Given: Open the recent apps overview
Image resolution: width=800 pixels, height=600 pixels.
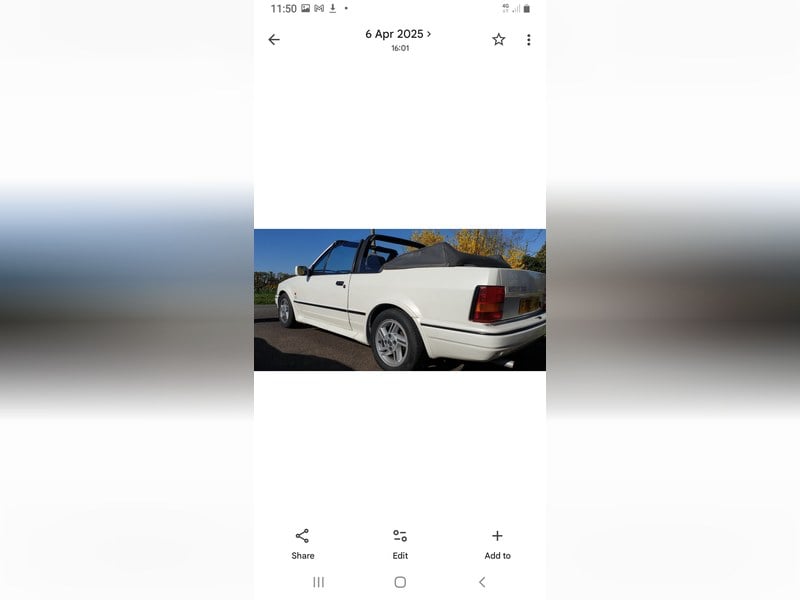Looking at the screenshot, I should tap(318, 582).
